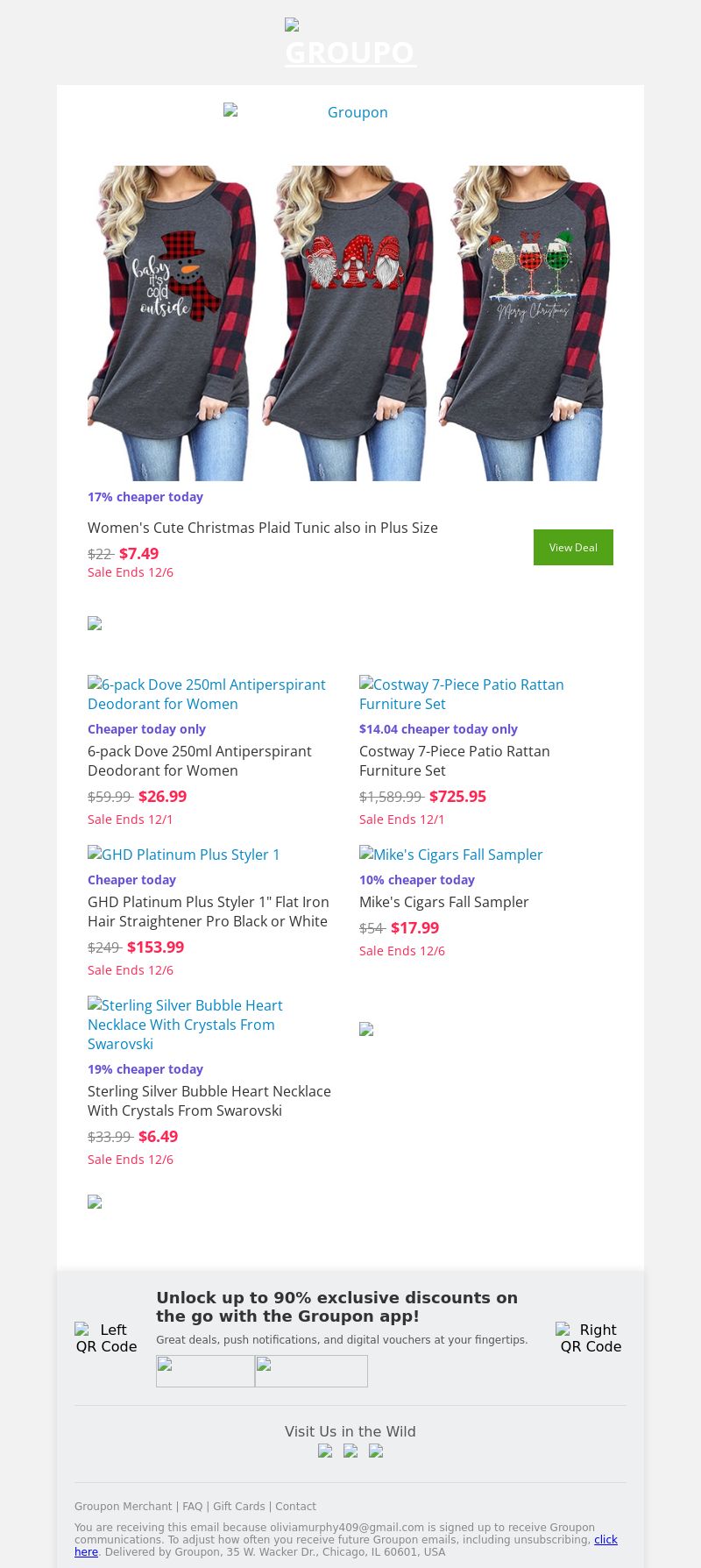Open the Groupon Merchant footer link

124,1507
